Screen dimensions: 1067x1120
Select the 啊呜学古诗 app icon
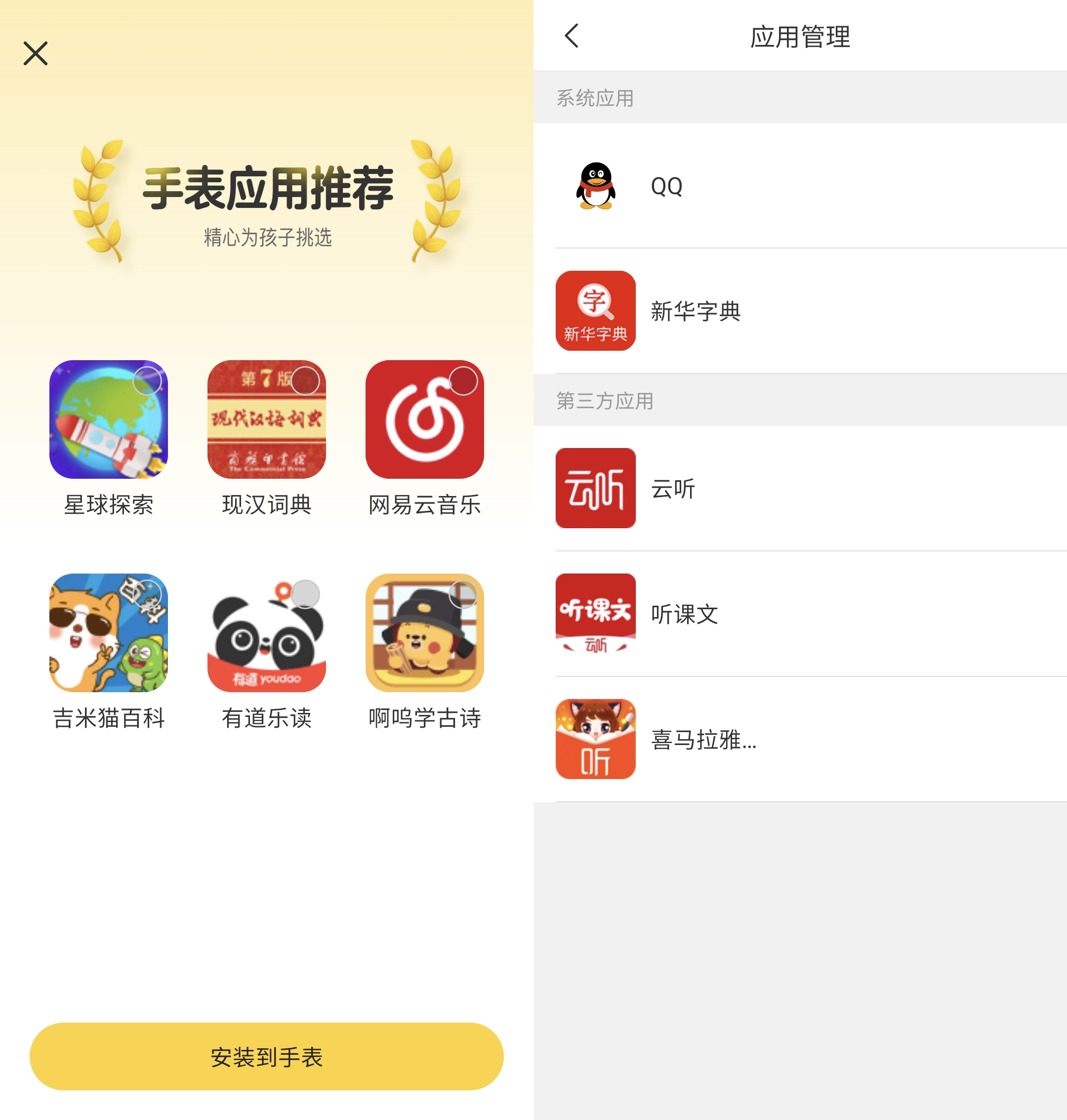[x=424, y=636]
